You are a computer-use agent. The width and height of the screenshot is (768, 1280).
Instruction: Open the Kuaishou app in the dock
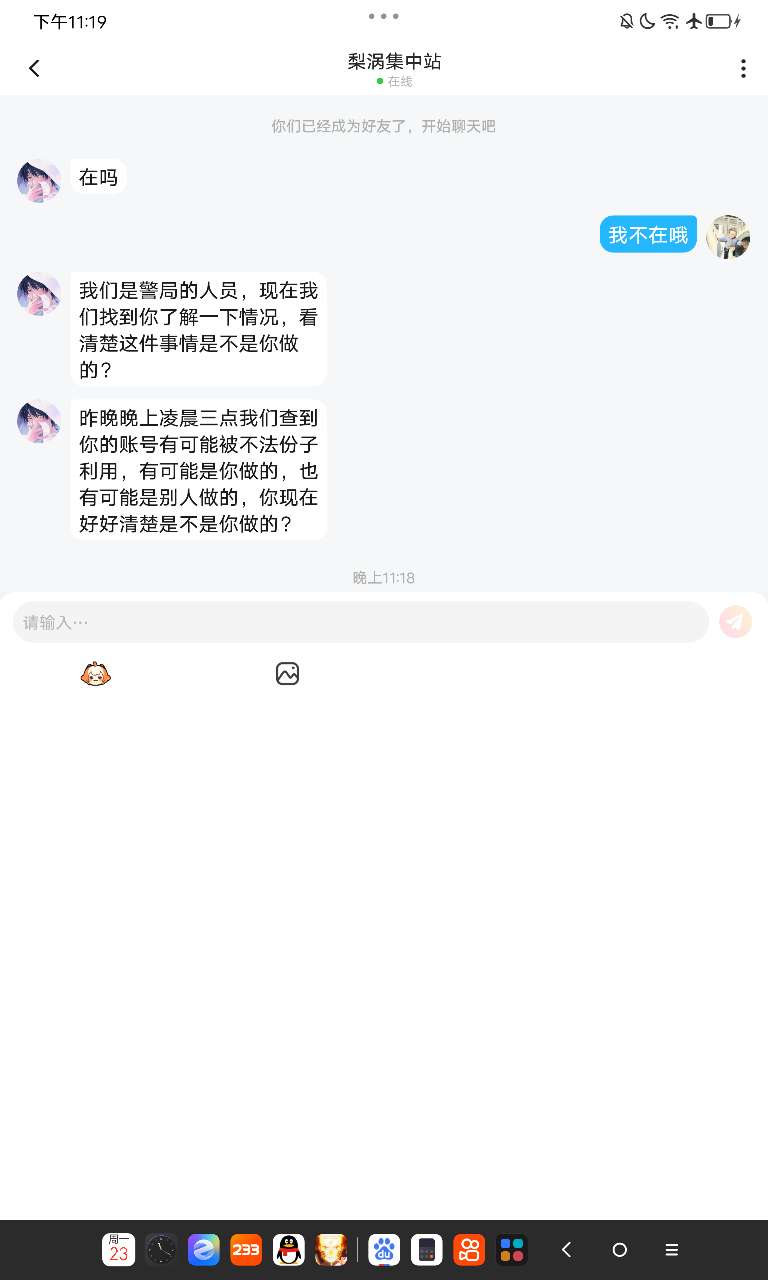[x=469, y=1249]
